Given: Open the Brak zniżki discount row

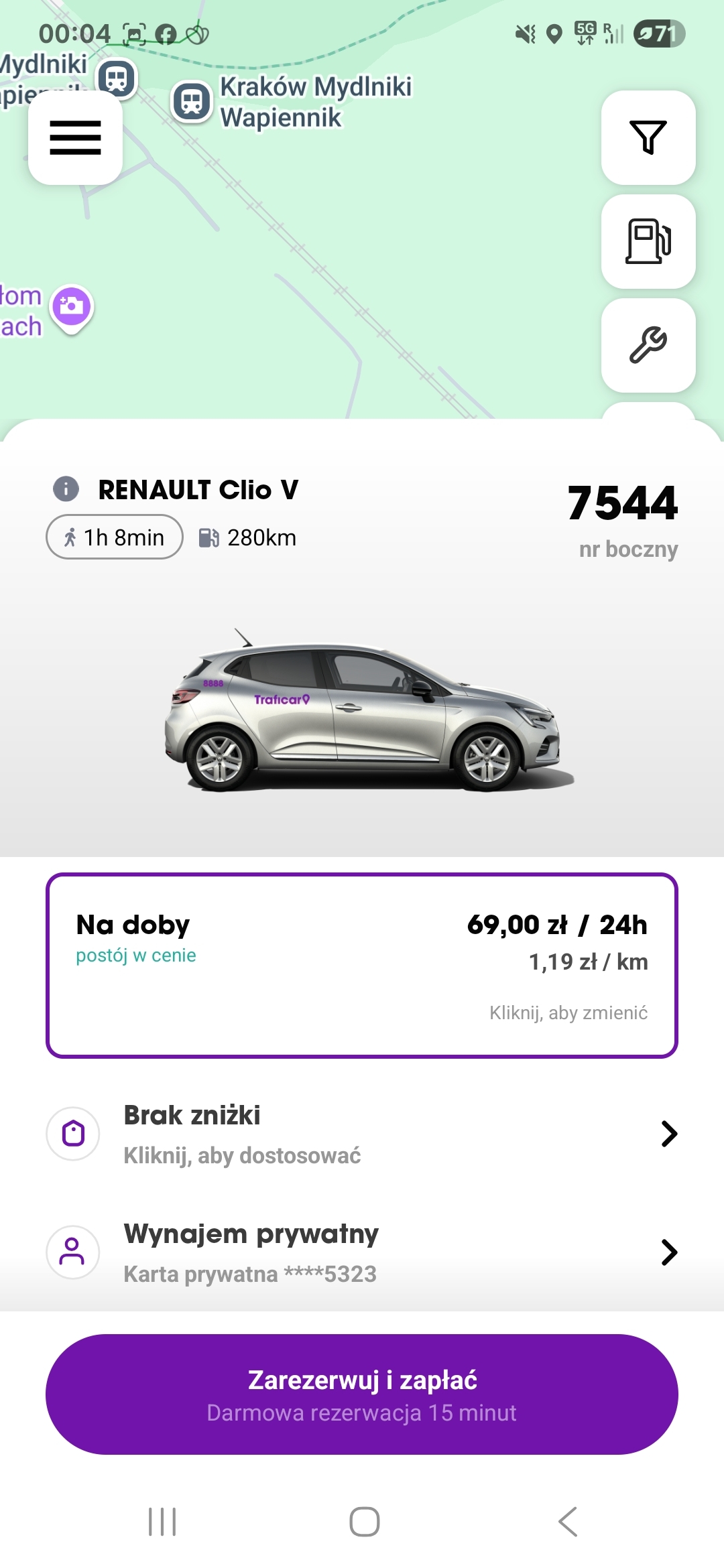Looking at the screenshot, I should 362,1134.
